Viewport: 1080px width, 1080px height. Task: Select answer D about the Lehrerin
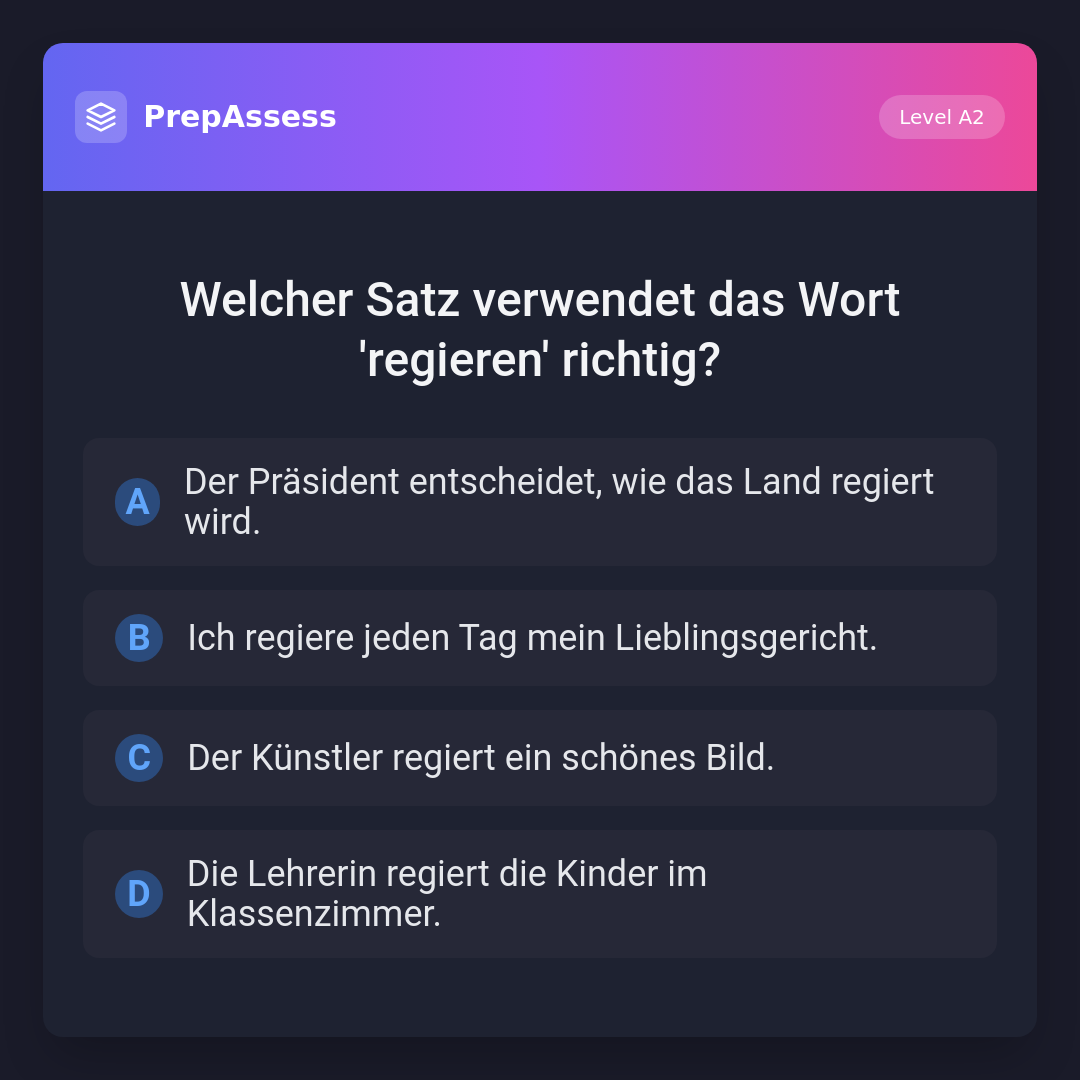539,894
